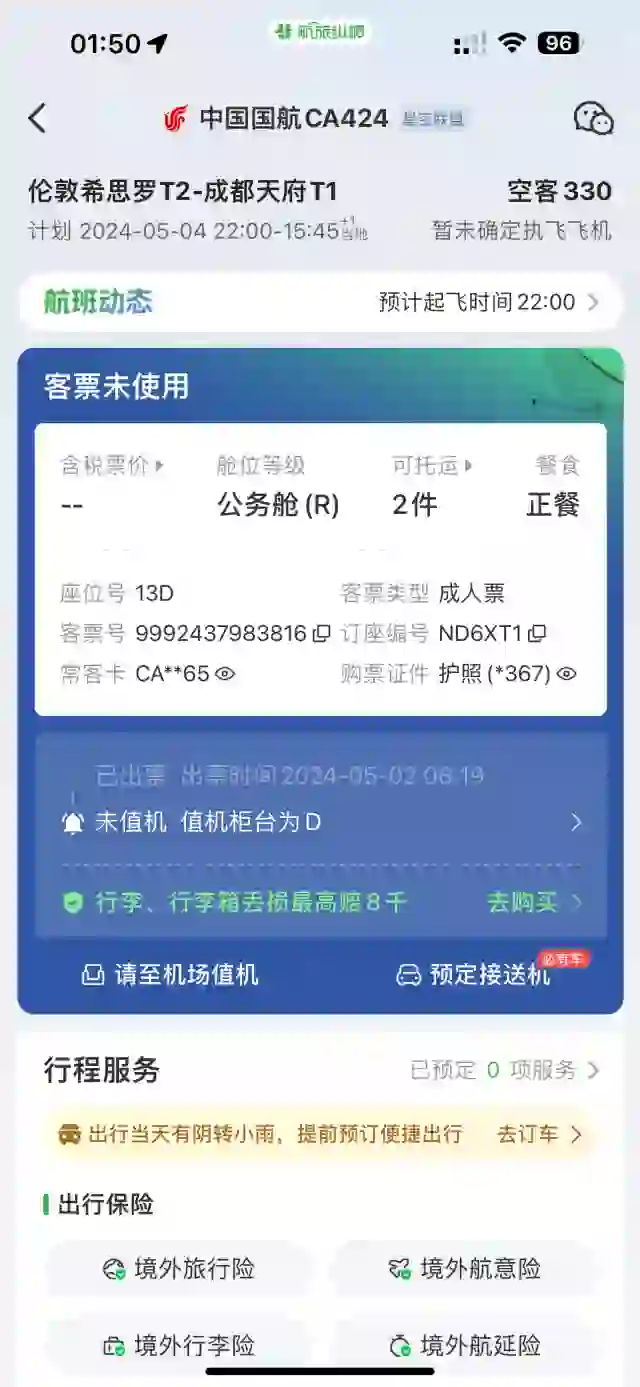The height and width of the screenshot is (1387, 640).
Task: Open 航班动态 flight status row
Action: [x=320, y=302]
